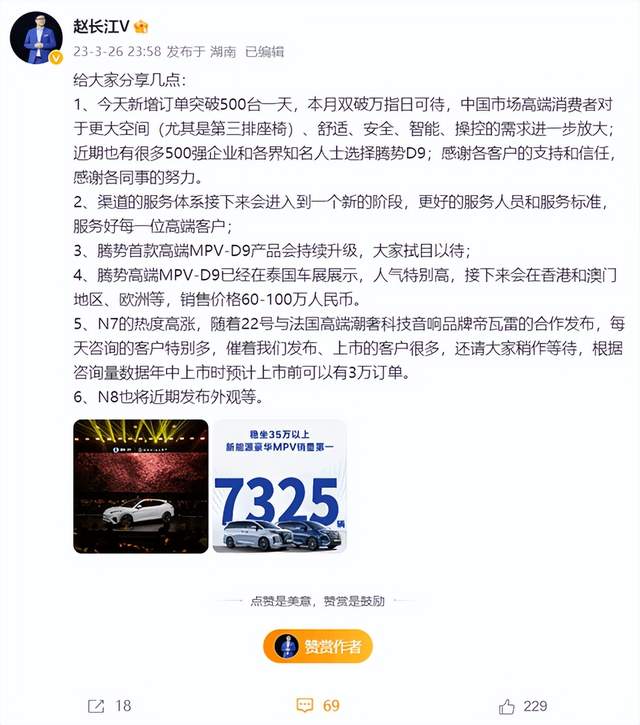This screenshot has height=725, width=640.
Task: Open the comments on this post
Action: pos(318,706)
